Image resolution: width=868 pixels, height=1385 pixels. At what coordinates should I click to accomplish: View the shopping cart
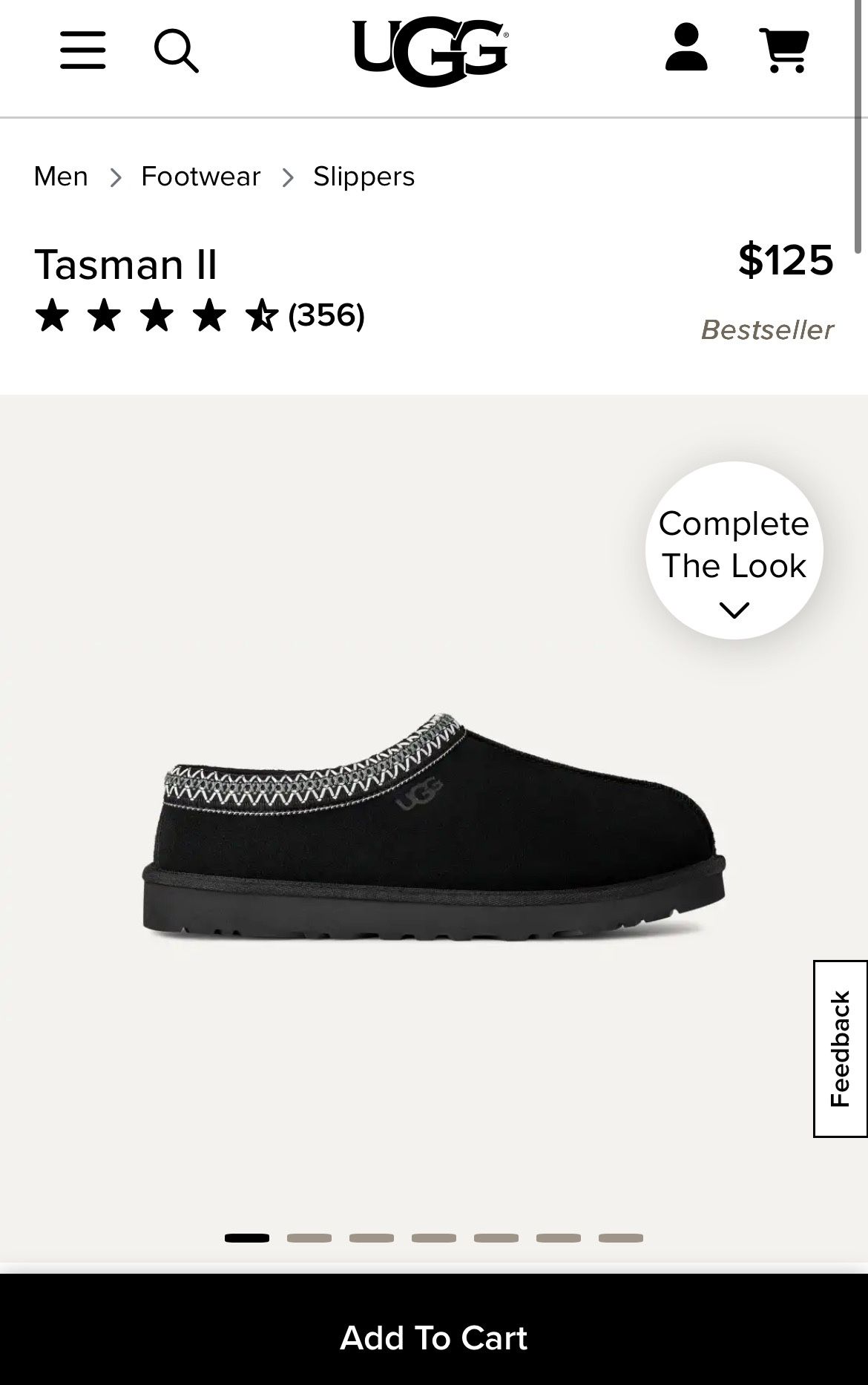pyautogui.click(x=786, y=50)
